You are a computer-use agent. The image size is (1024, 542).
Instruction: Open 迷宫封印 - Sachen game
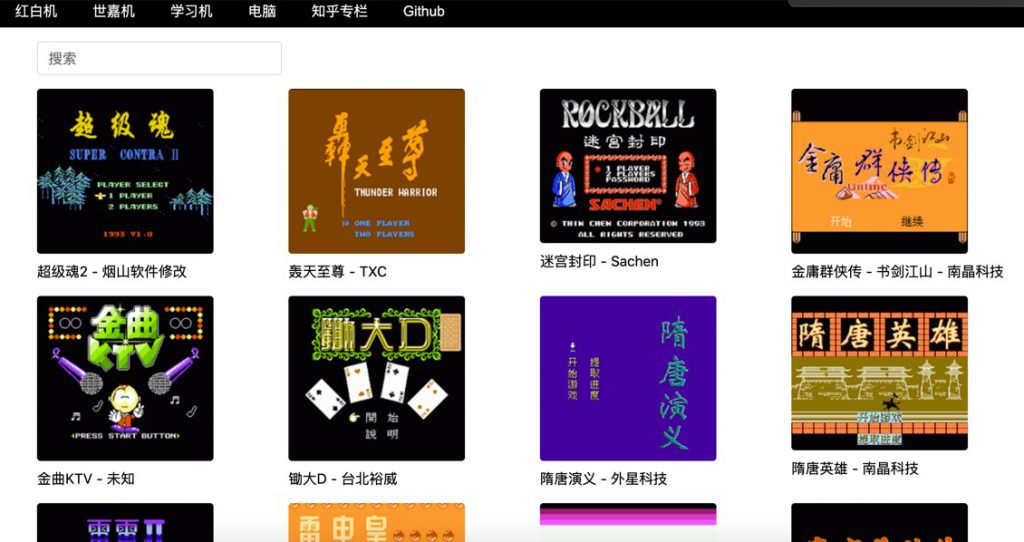click(628, 166)
